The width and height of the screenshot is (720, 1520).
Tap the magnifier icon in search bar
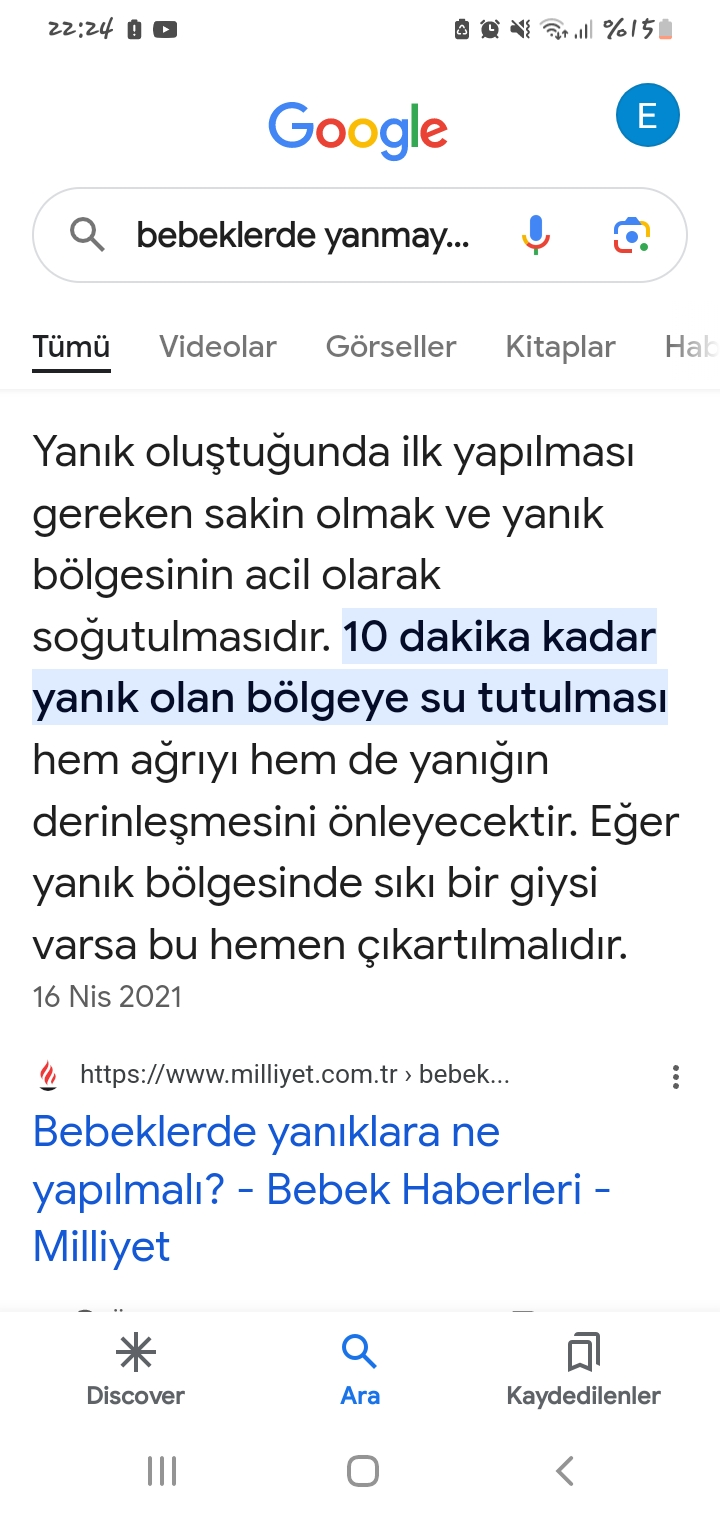click(x=87, y=235)
